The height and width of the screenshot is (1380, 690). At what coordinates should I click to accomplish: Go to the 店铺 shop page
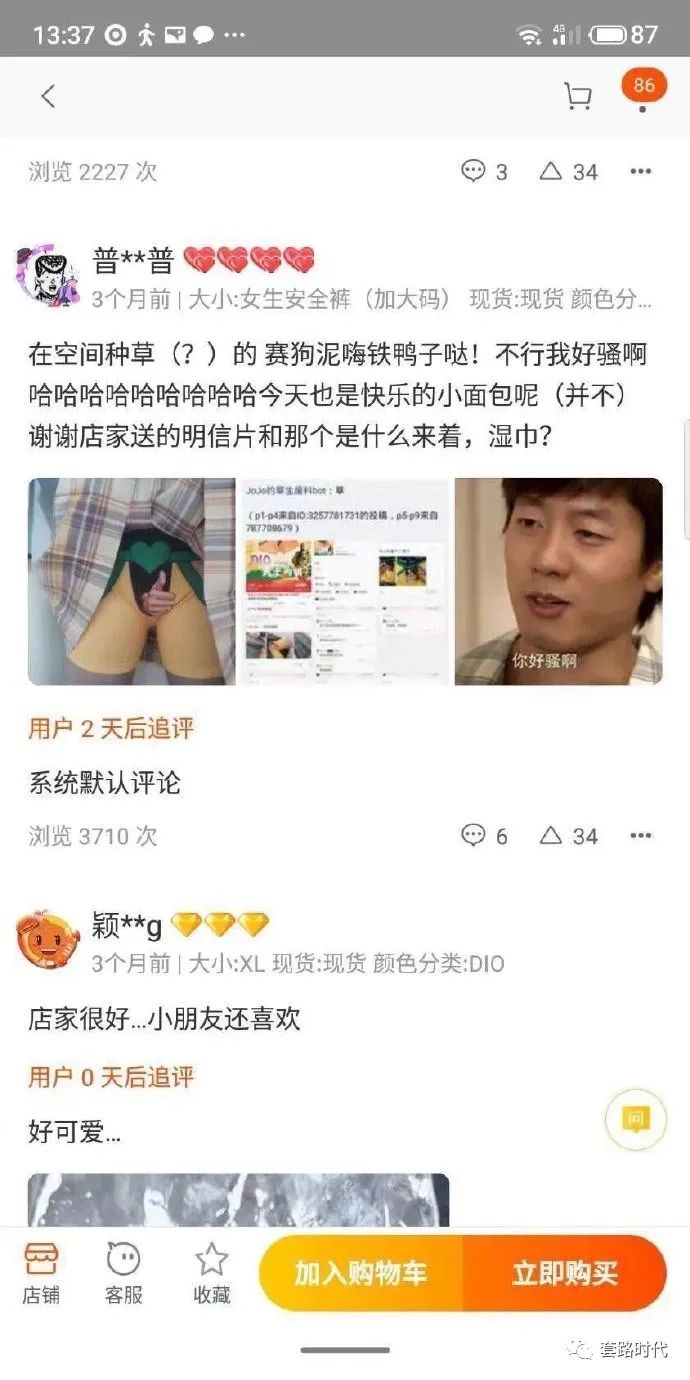click(x=41, y=1272)
